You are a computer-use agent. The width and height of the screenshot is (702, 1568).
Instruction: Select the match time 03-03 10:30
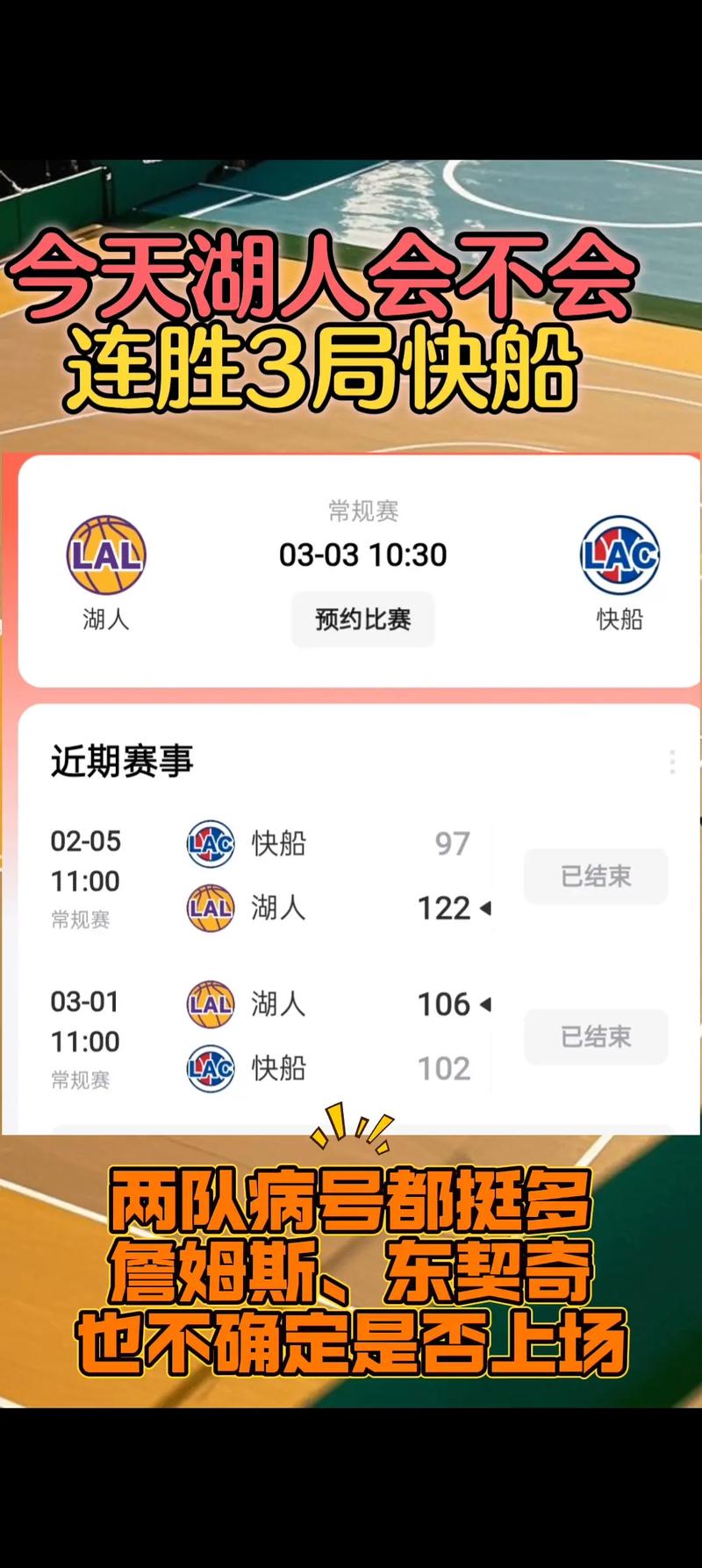(362, 555)
